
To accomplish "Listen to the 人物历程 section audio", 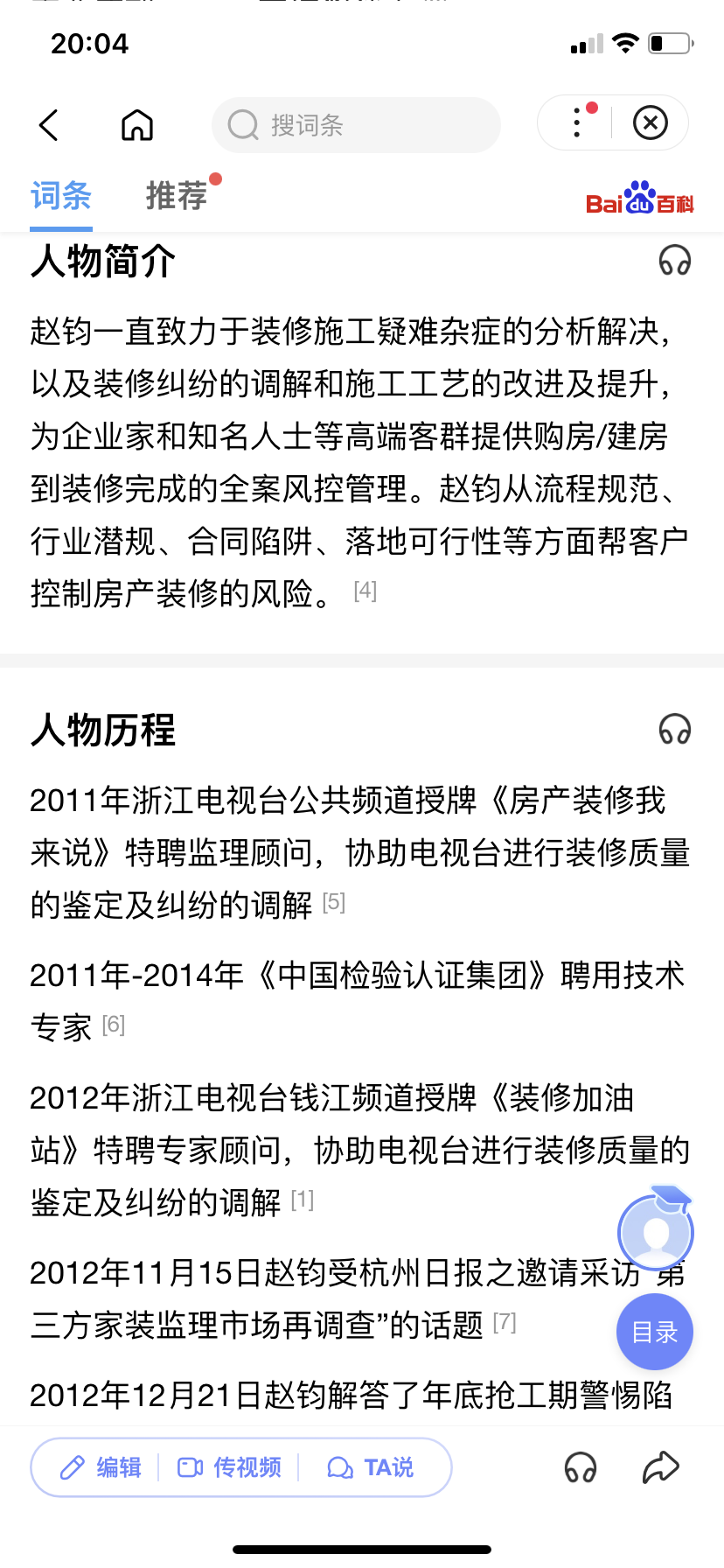I will (x=675, y=729).
